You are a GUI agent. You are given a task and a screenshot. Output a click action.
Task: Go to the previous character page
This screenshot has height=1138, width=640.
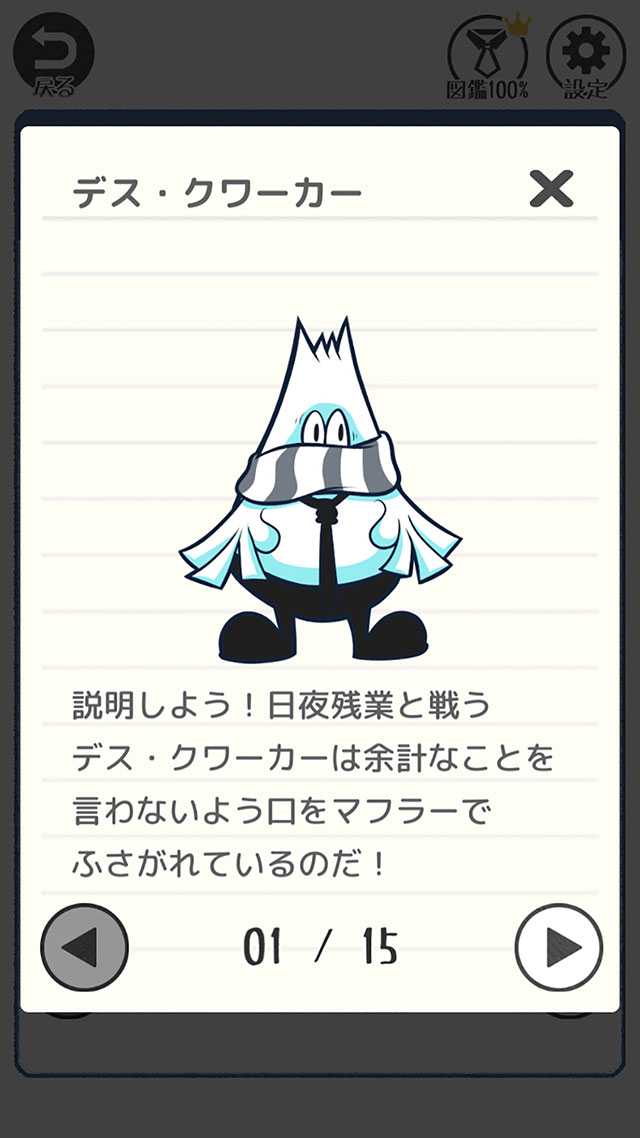pos(84,947)
